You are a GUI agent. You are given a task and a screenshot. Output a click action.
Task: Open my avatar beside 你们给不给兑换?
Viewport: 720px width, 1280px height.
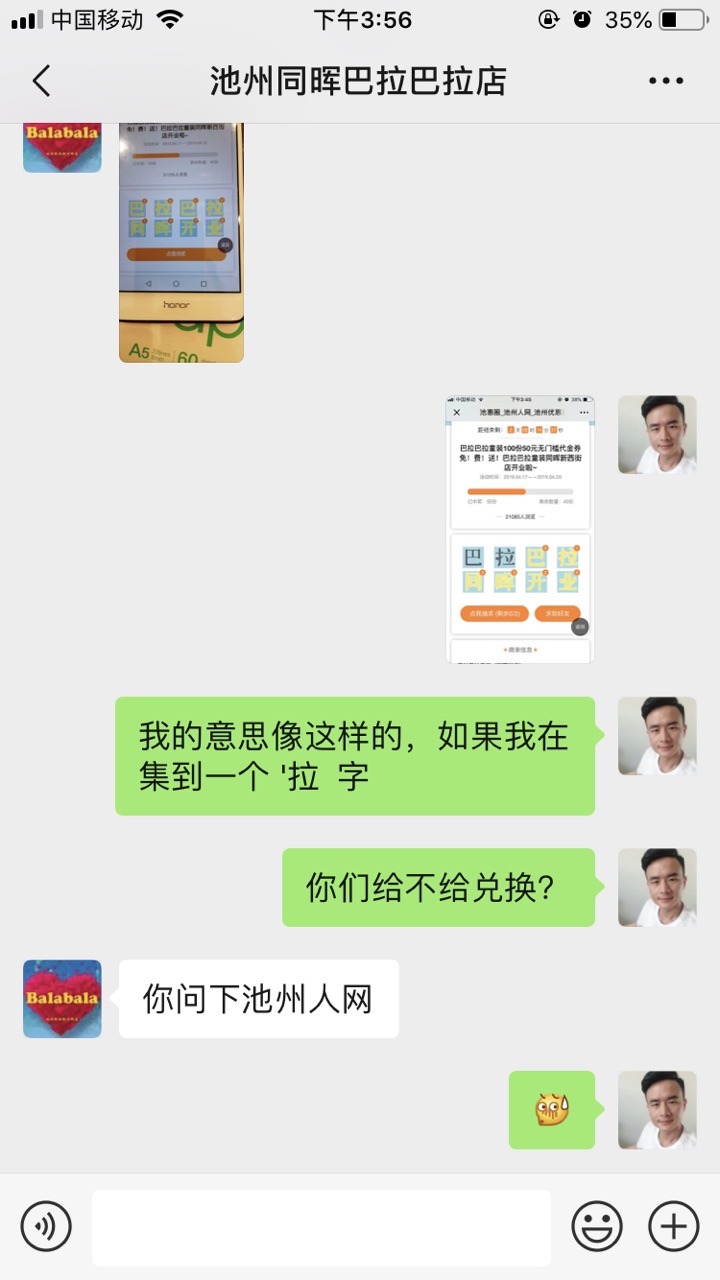pyautogui.click(x=657, y=887)
